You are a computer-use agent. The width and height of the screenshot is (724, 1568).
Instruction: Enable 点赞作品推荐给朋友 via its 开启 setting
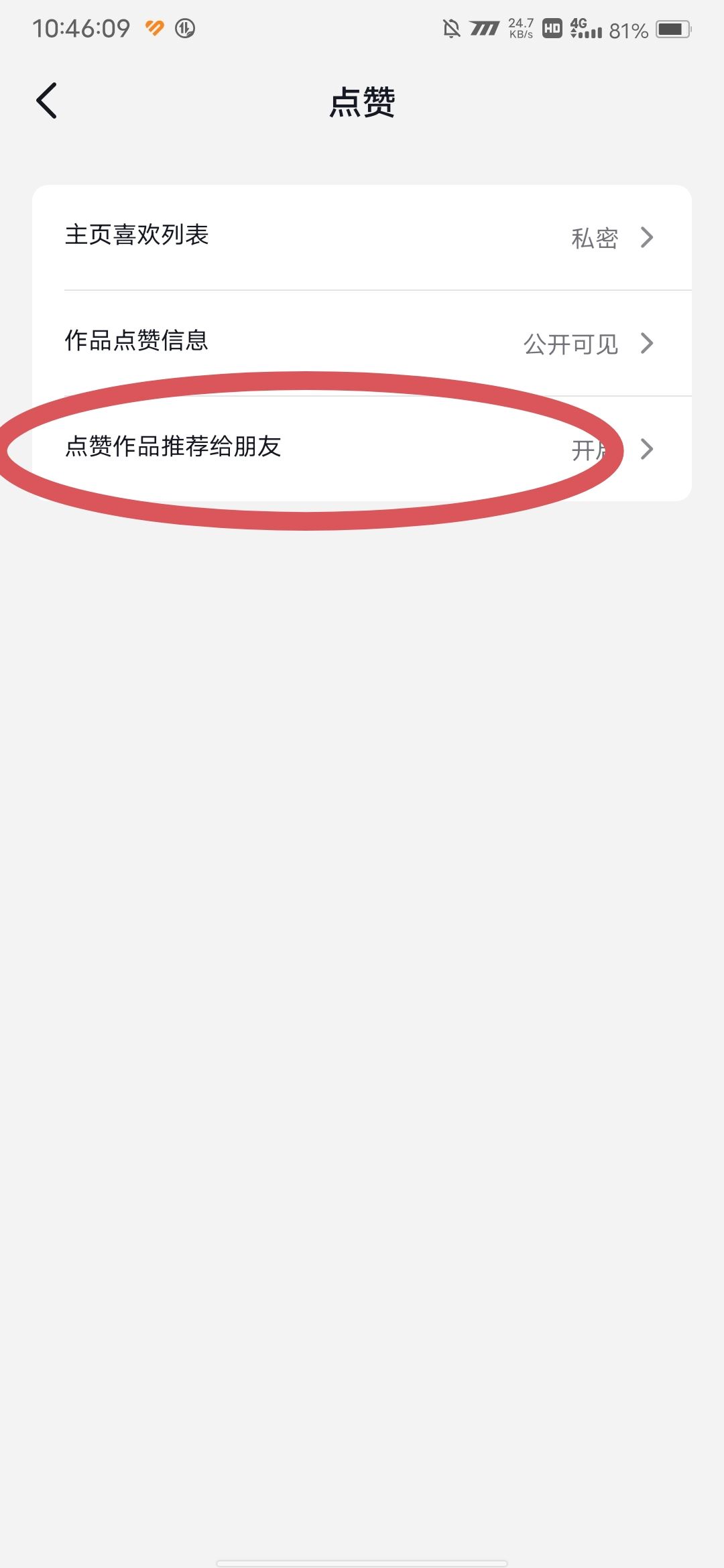coord(589,450)
